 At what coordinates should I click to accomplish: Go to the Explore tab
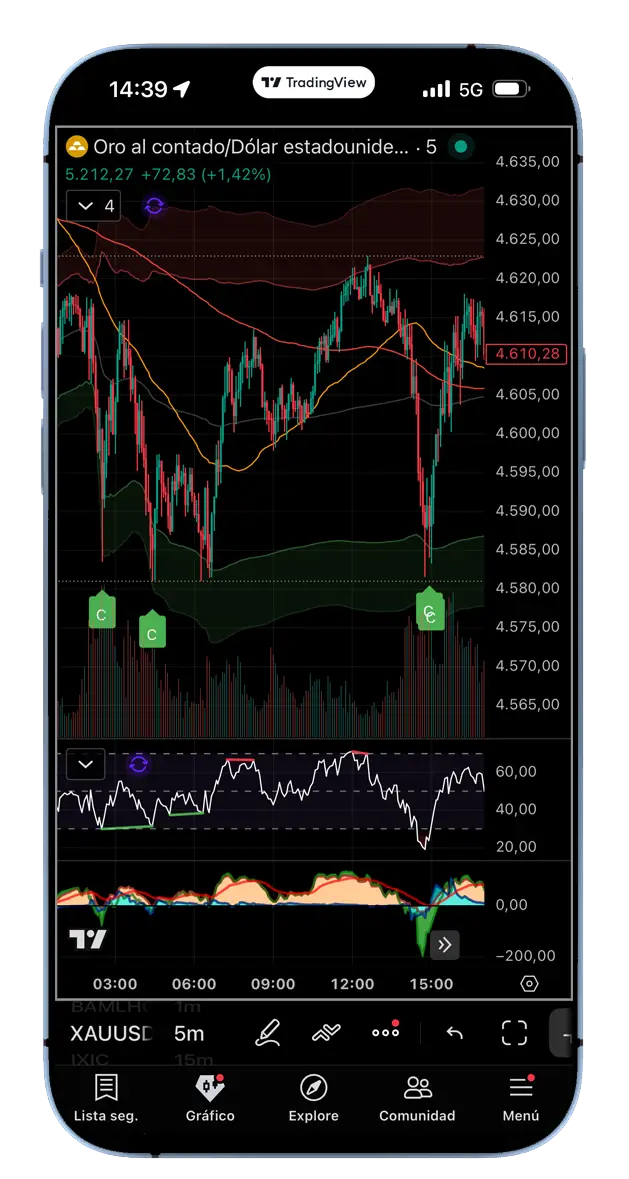[x=313, y=1098]
